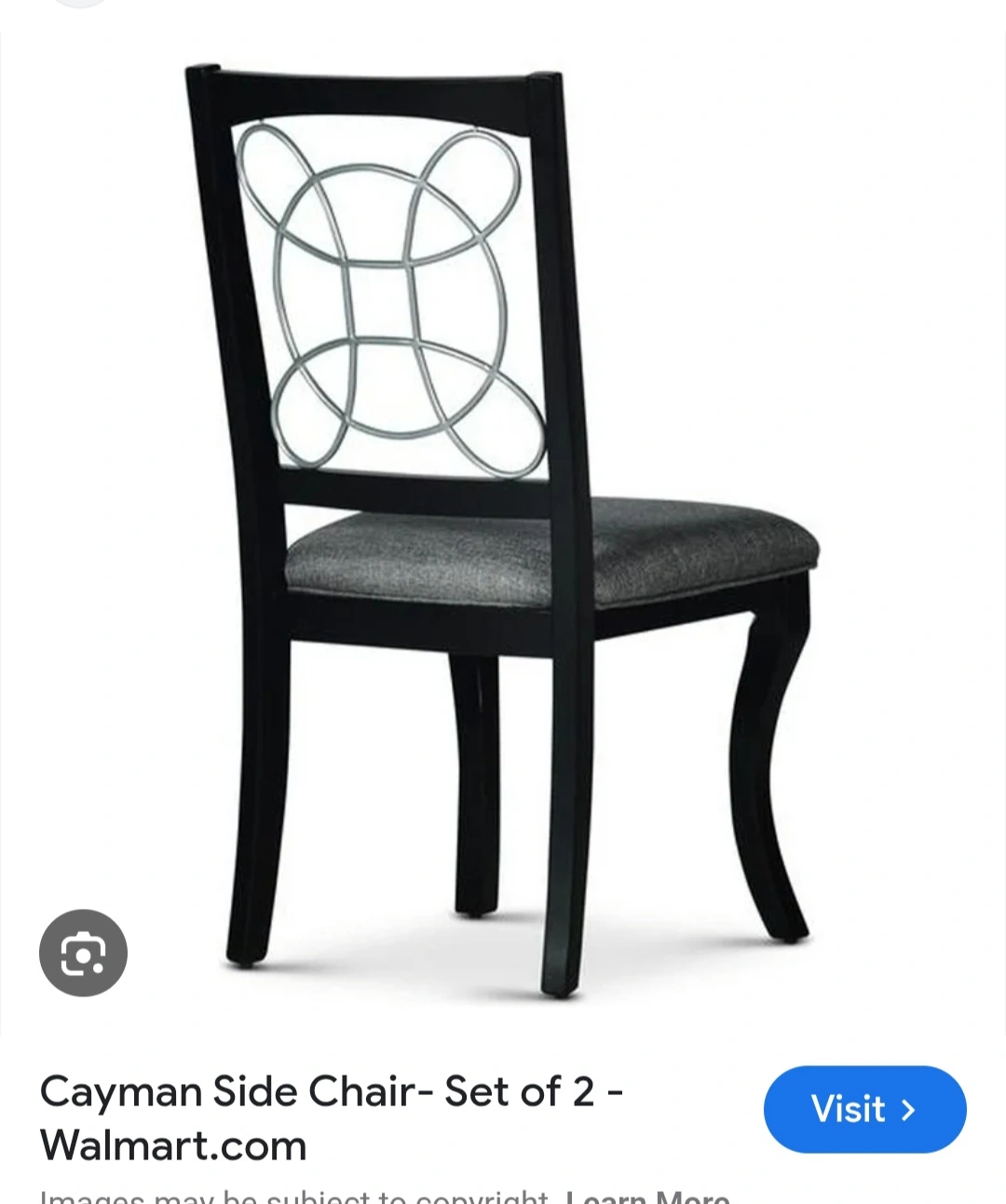Open the Learn More copyright link
This screenshot has height=1204, width=1006.
pyautogui.click(x=647, y=1196)
